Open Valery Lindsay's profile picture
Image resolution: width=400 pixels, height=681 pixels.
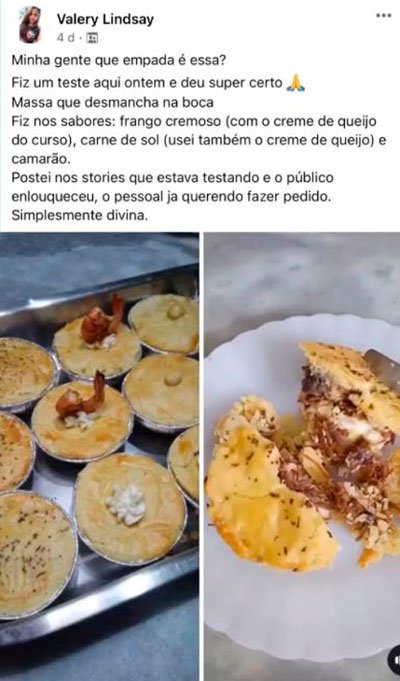coord(30,25)
